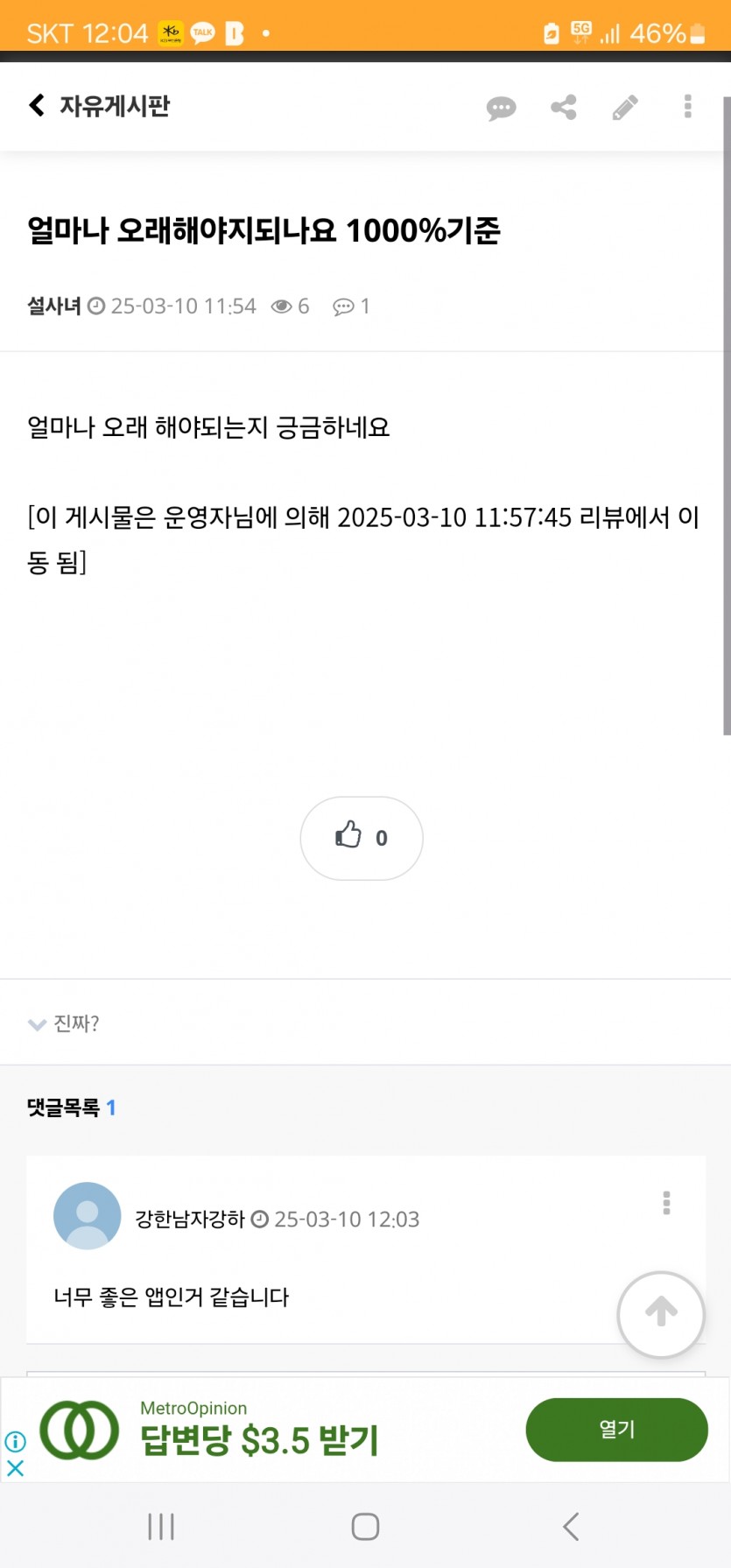Share this post

click(563, 108)
